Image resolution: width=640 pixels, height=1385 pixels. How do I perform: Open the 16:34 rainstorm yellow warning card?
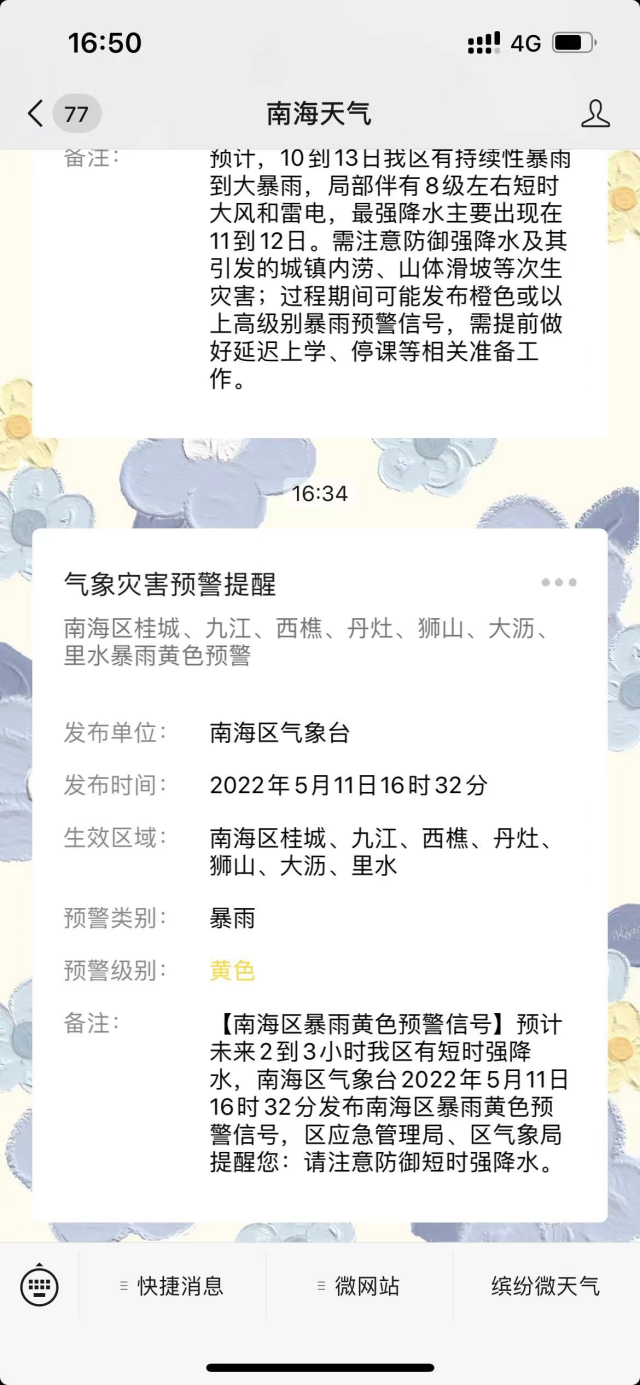tap(320, 870)
